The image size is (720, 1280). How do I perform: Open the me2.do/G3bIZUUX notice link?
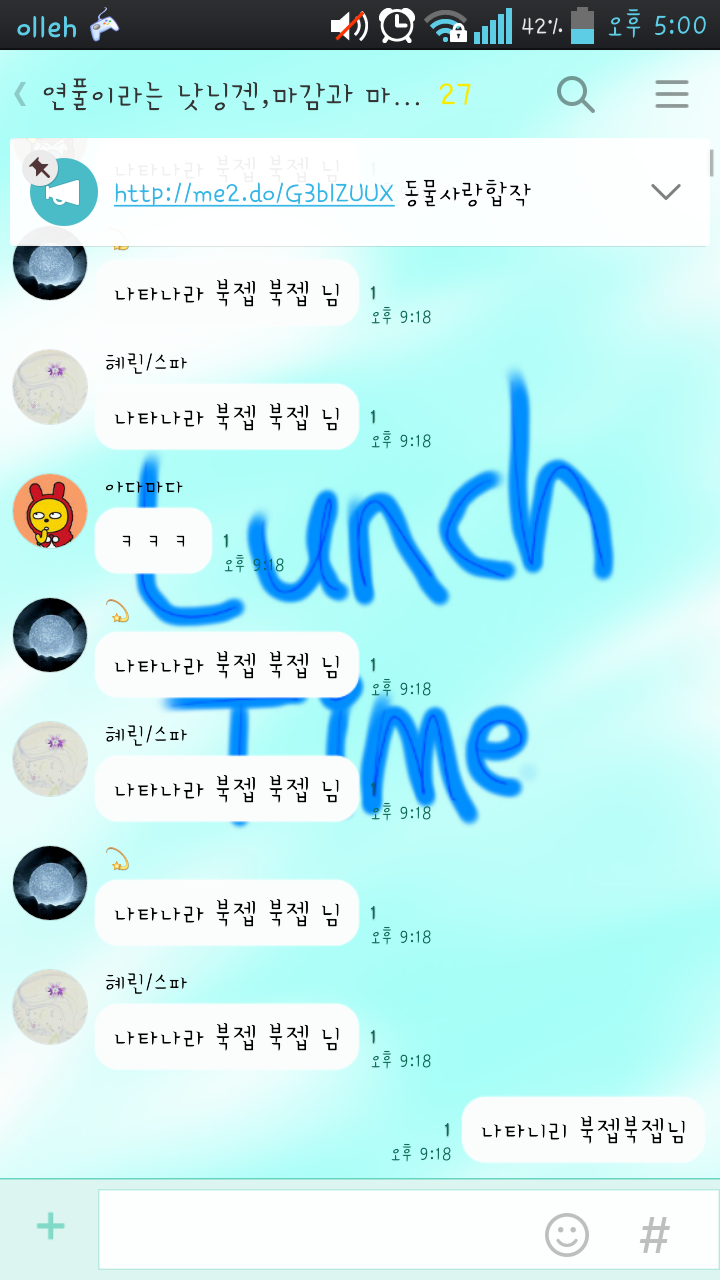tap(254, 194)
